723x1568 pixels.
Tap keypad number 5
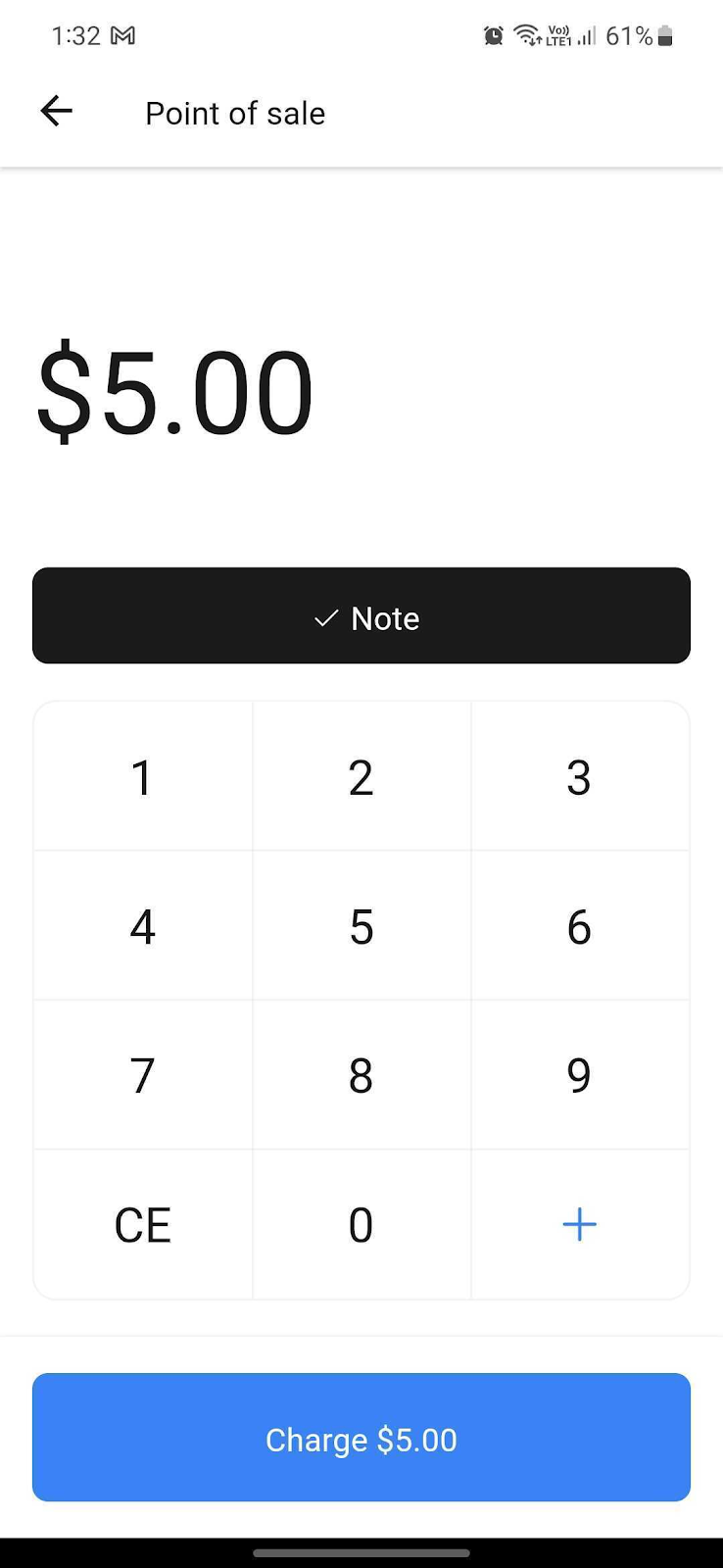click(361, 926)
